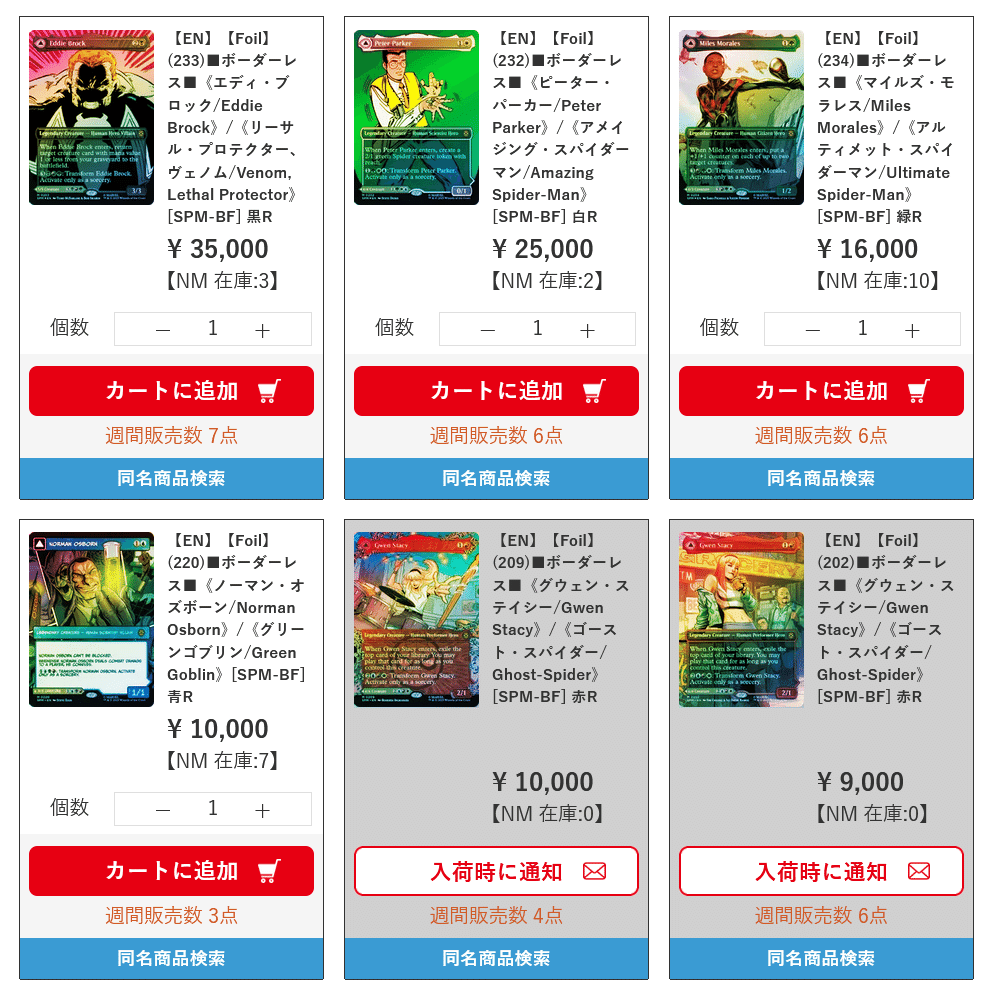Screen dimensions: 983x995
Task: View the Eddie Brock card image
Action: click(x=91, y=116)
